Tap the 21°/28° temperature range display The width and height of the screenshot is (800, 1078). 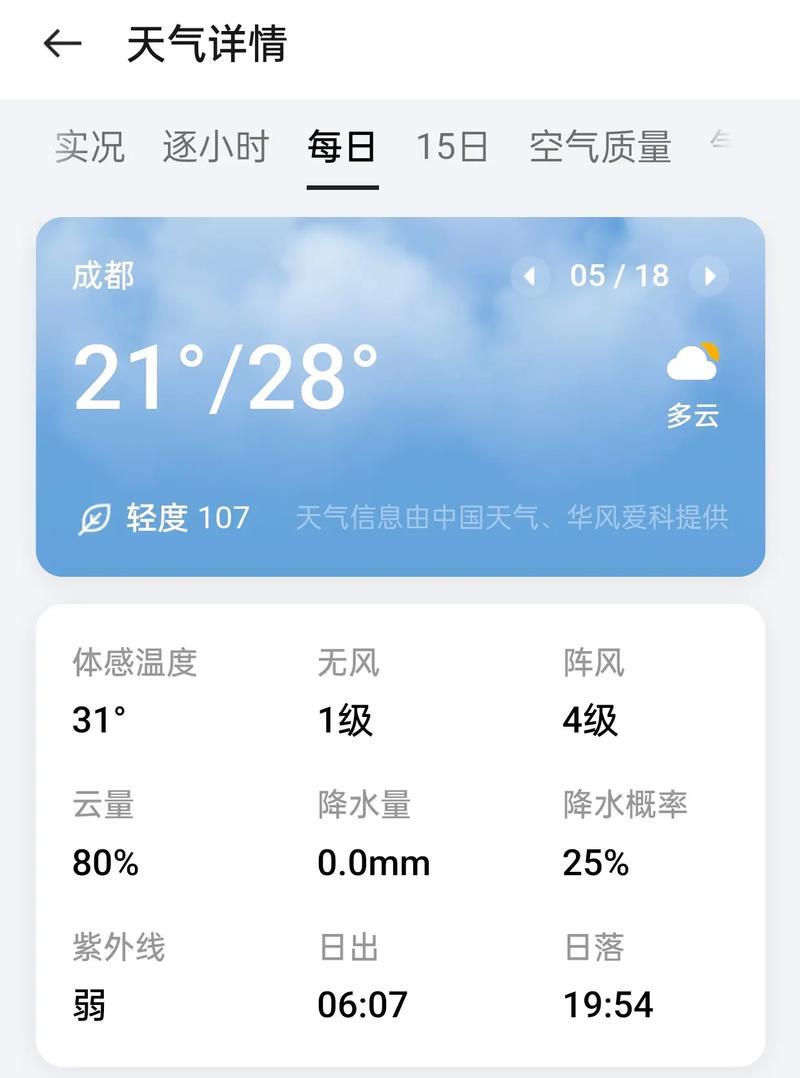tap(221, 375)
